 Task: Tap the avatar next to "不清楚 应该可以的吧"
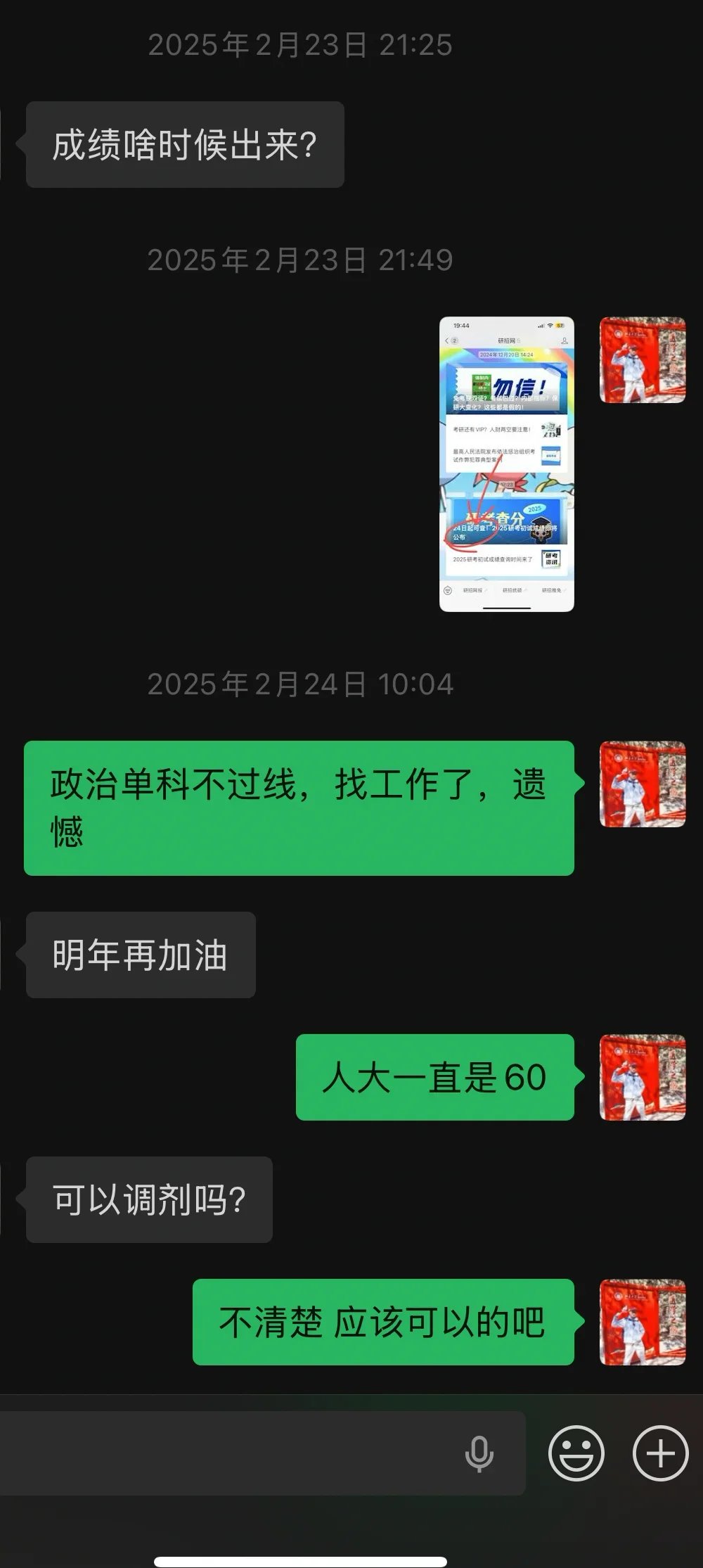point(642,1322)
